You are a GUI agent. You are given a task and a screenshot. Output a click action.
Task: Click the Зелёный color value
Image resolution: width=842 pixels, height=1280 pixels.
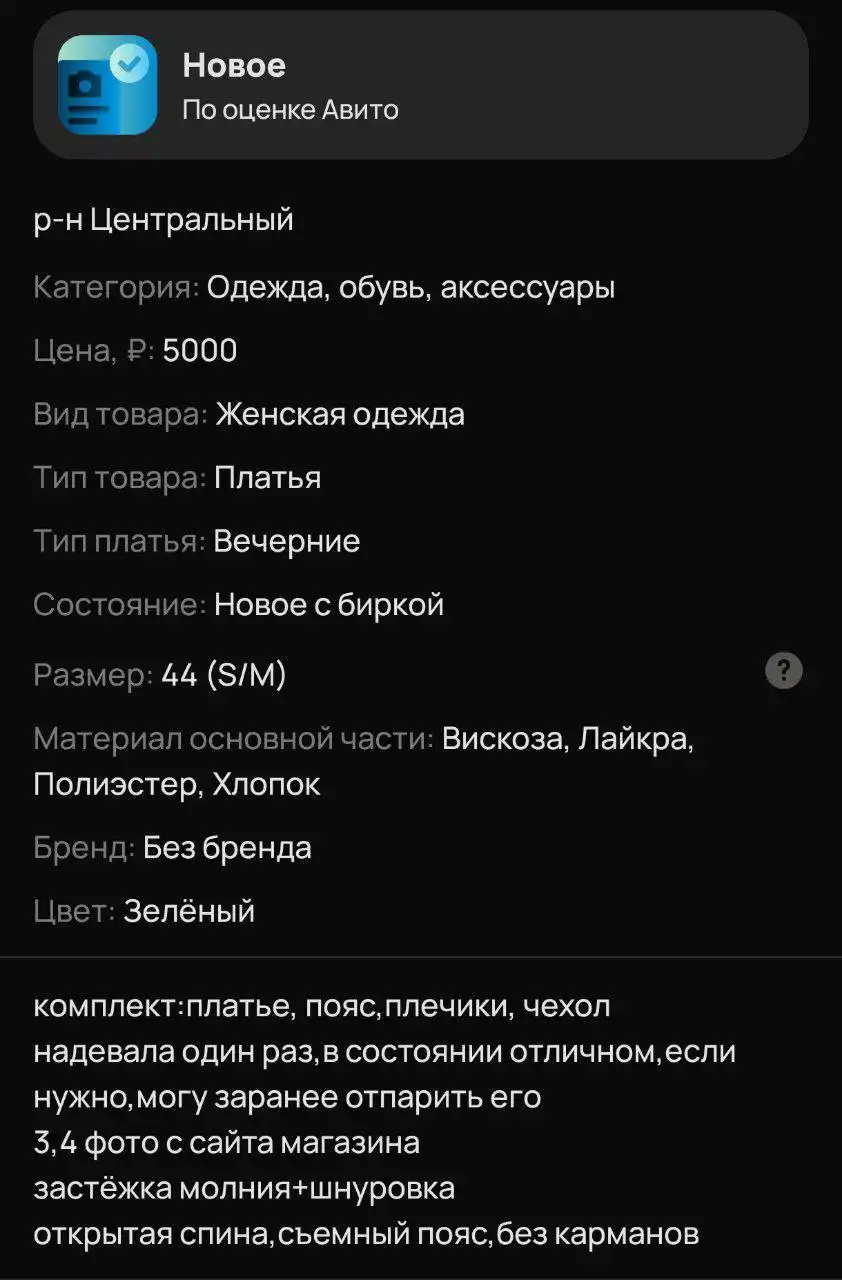[189, 911]
